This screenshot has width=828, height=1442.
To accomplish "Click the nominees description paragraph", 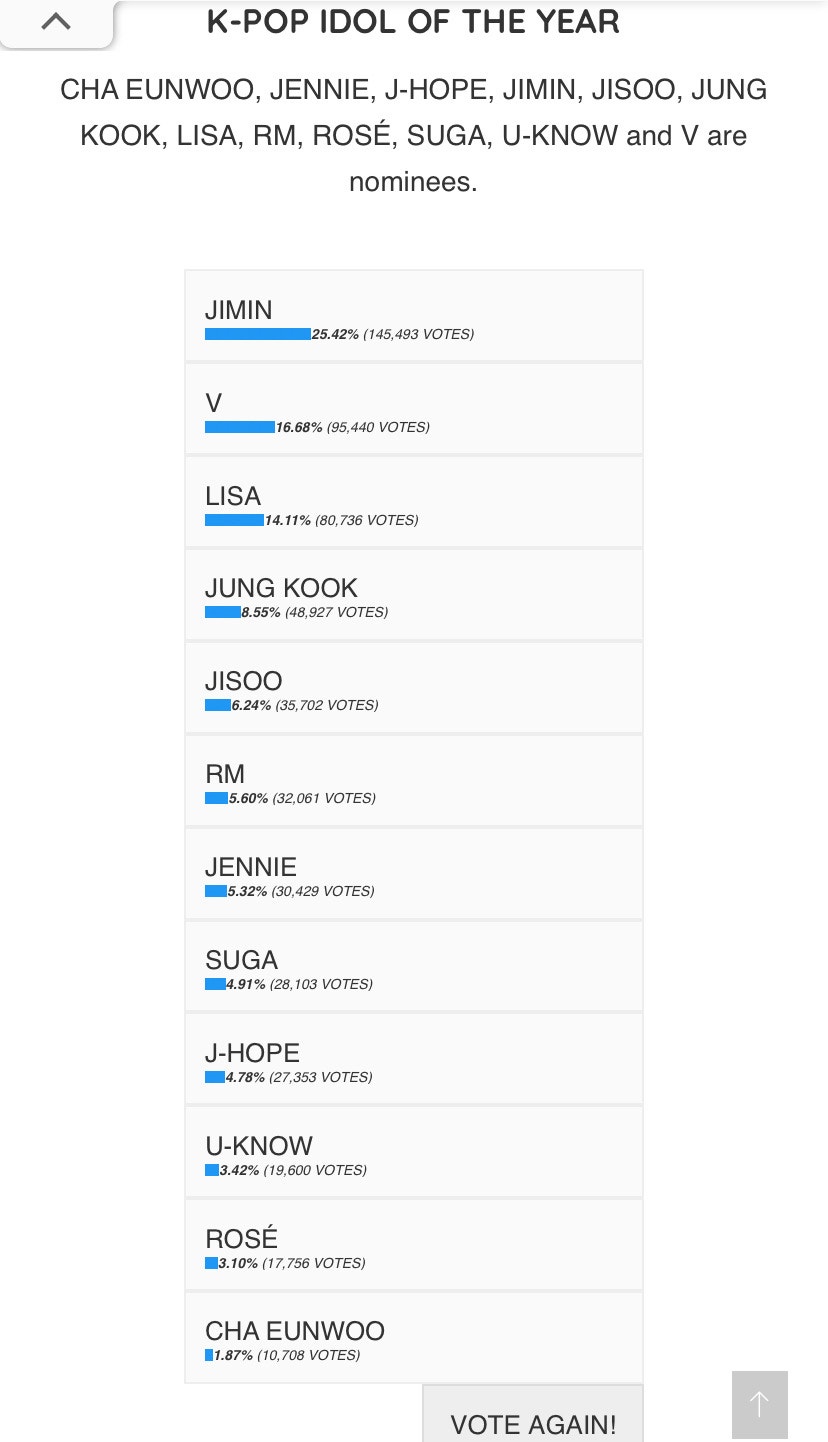I will 413,135.
